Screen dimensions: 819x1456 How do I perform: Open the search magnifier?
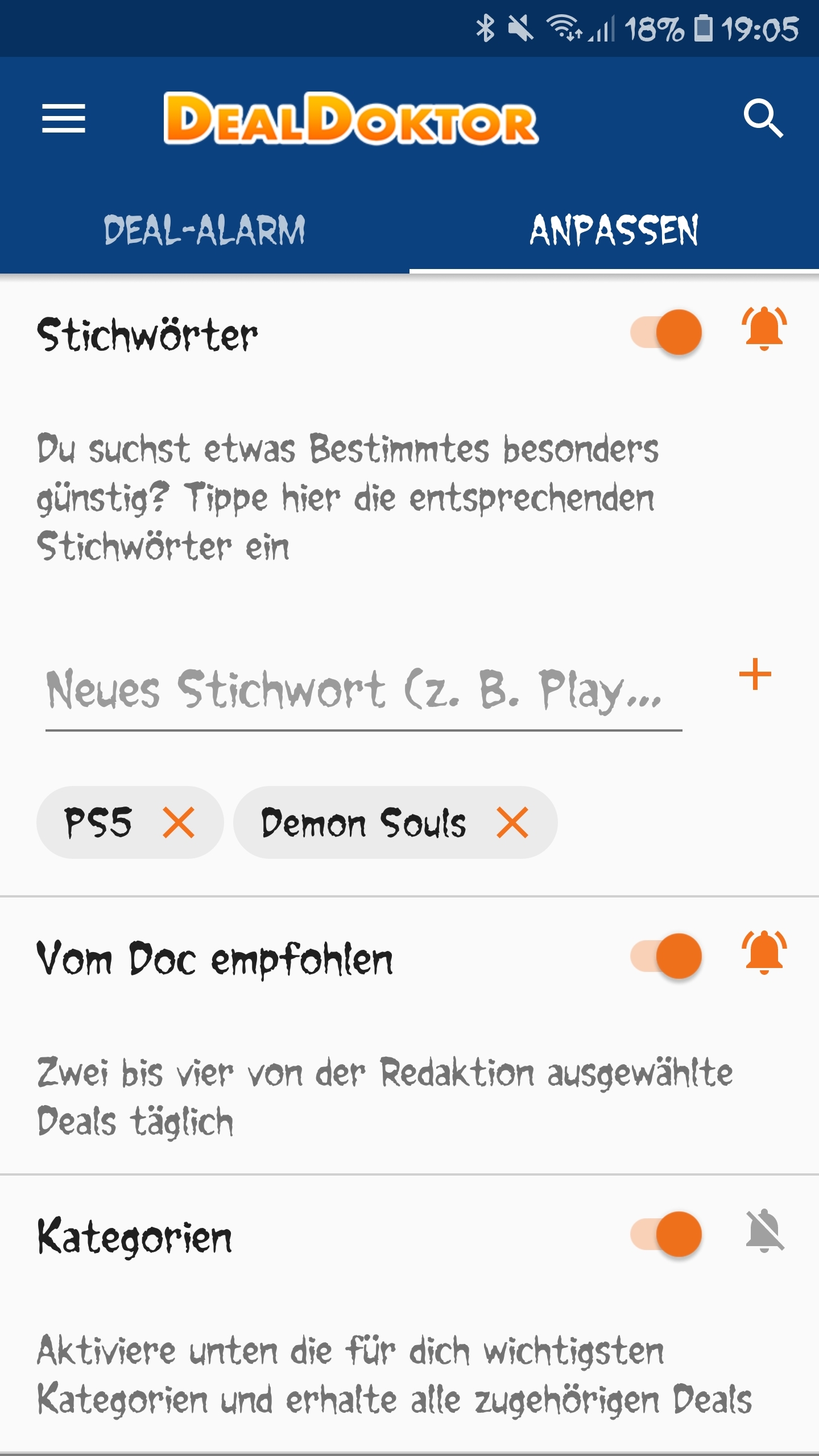[x=763, y=118]
